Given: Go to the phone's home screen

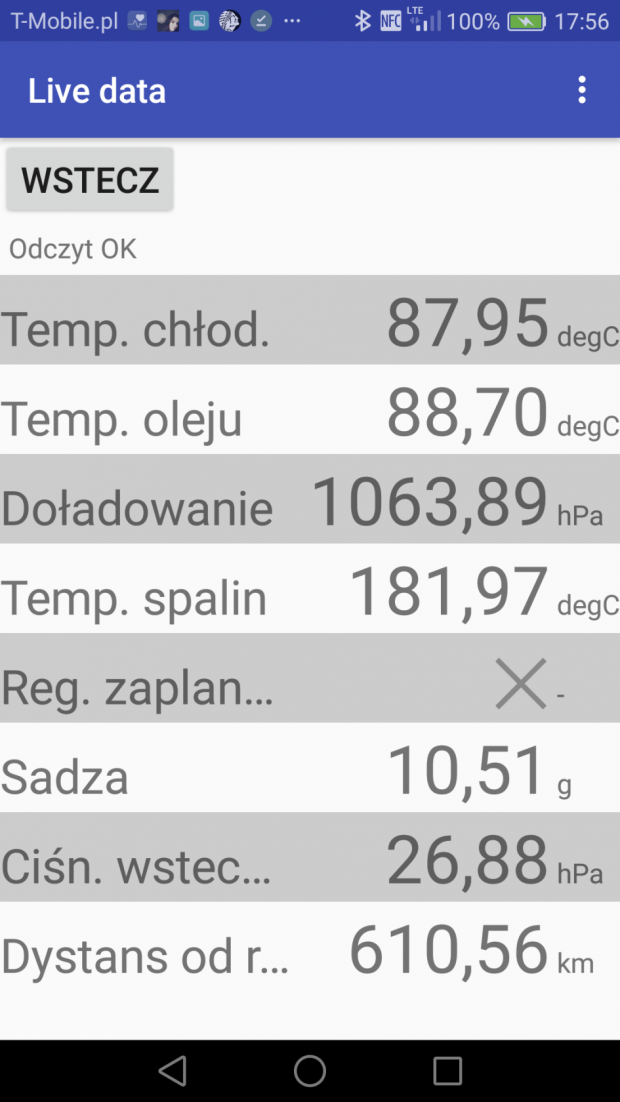Looking at the screenshot, I should coord(310,1071).
